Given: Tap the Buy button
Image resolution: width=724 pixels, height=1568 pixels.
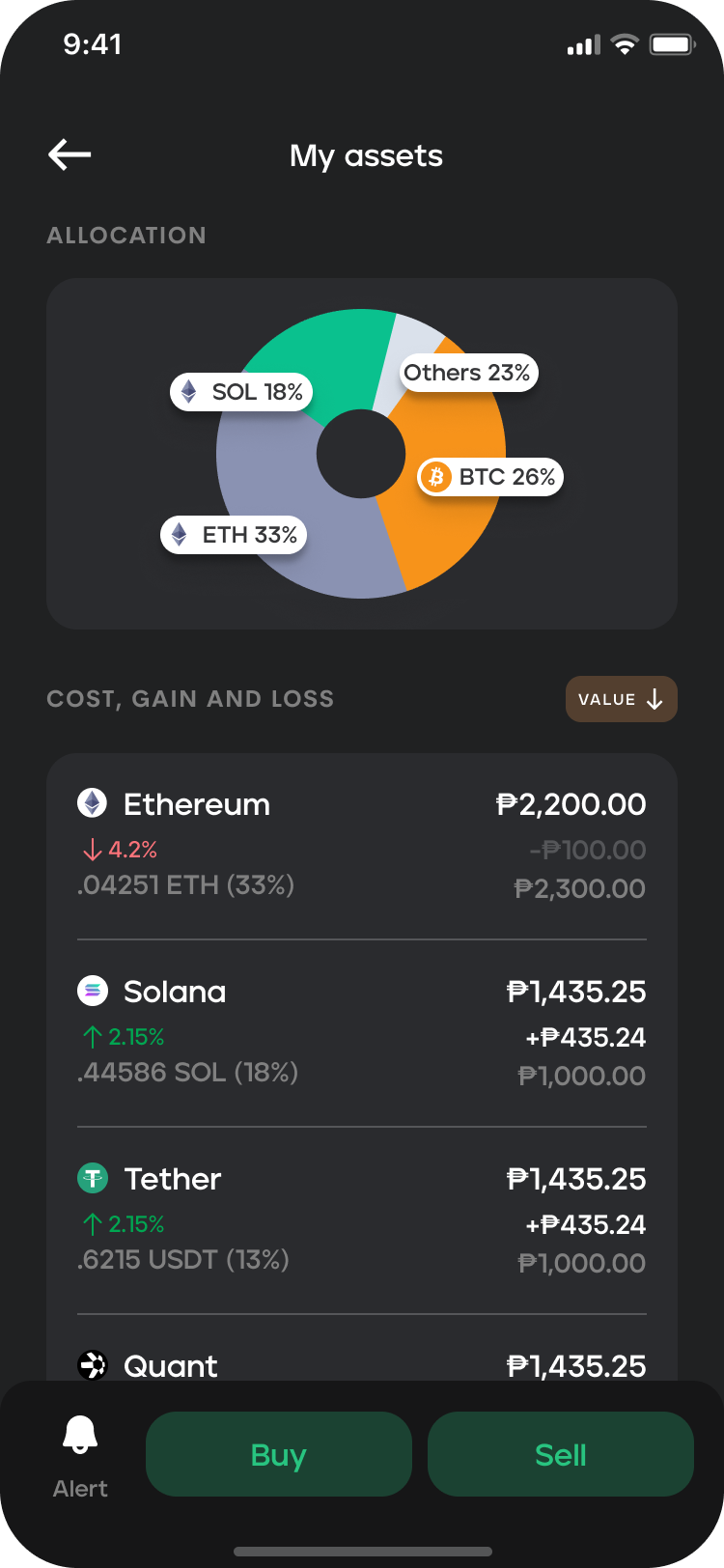Looking at the screenshot, I should tap(279, 1454).
